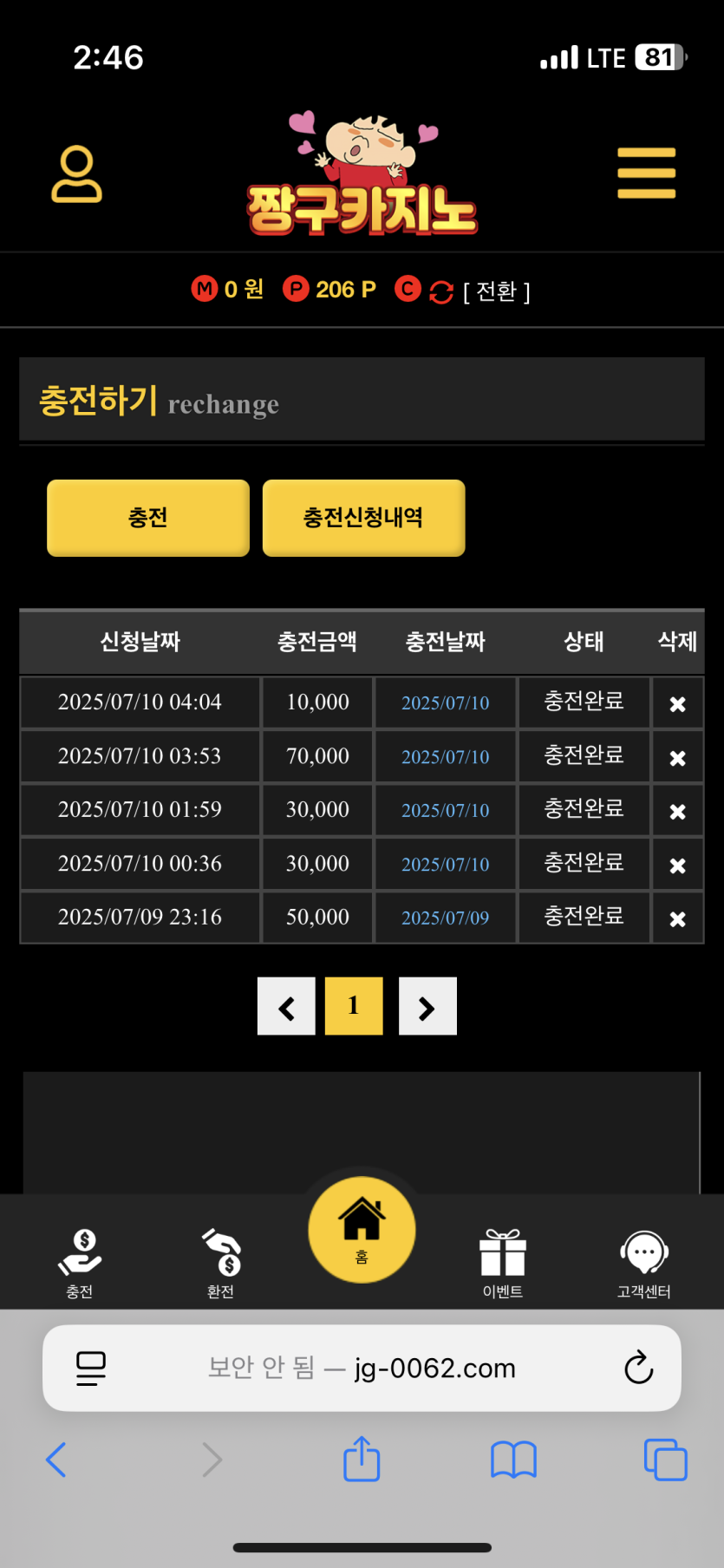Viewport: 724px width, 1568px height.
Task: Go to the previous page arrow
Action: (x=286, y=1007)
